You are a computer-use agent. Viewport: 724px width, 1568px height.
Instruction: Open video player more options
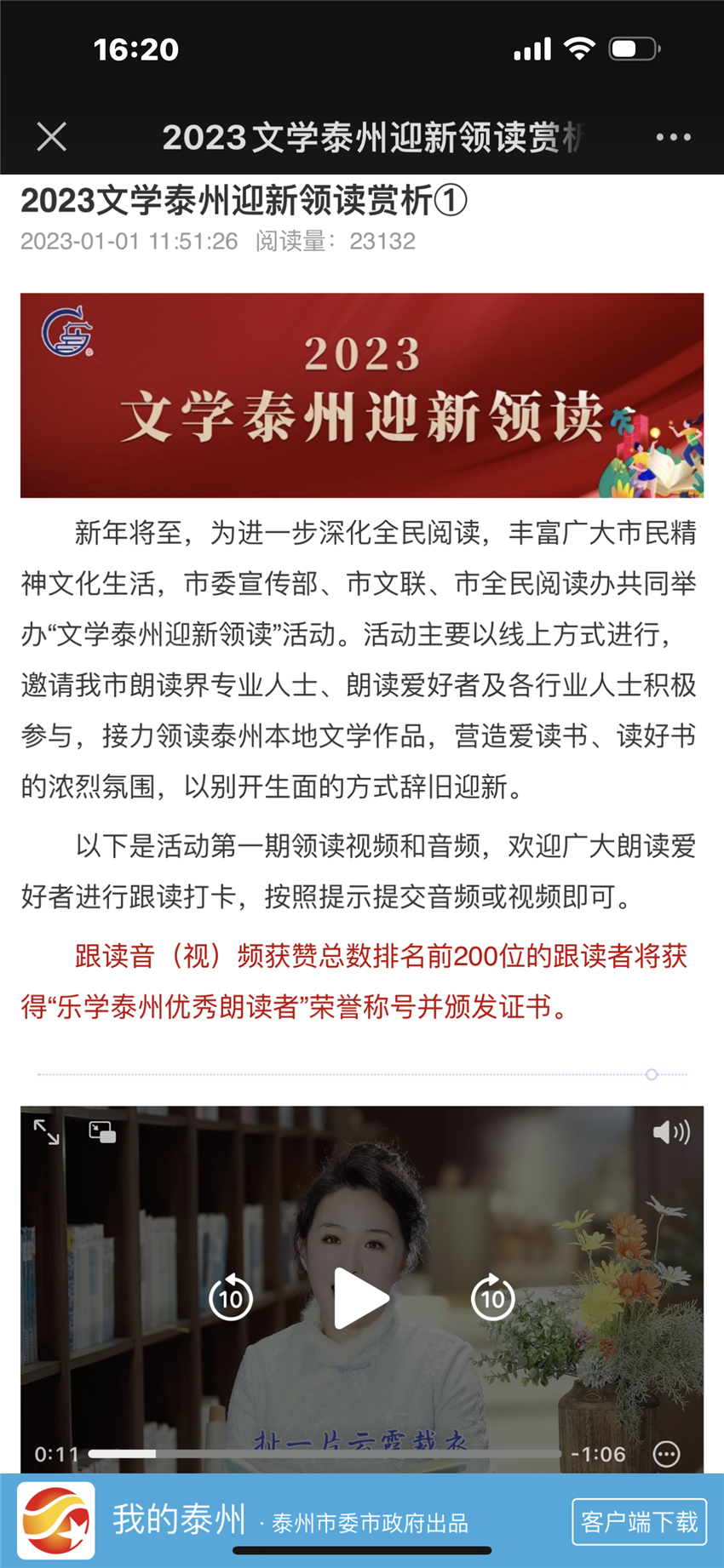tap(666, 1454)
